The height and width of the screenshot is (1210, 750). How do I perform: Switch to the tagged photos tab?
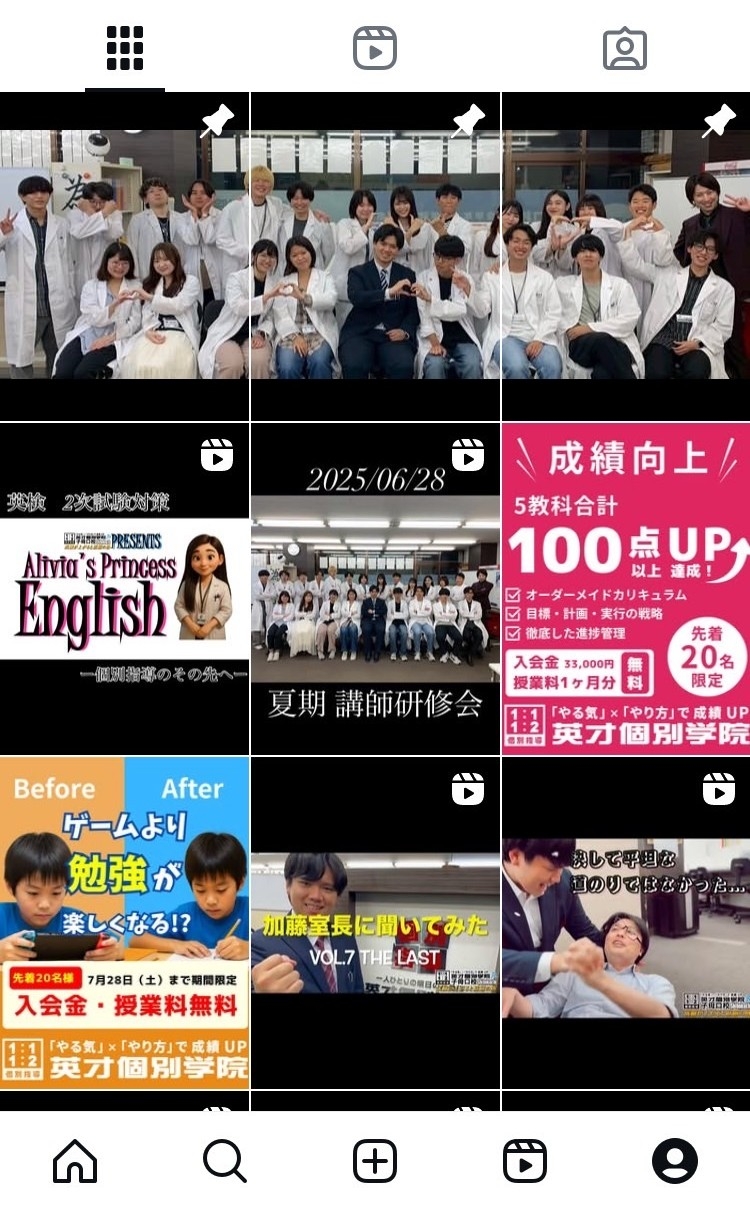coord(625,48)
